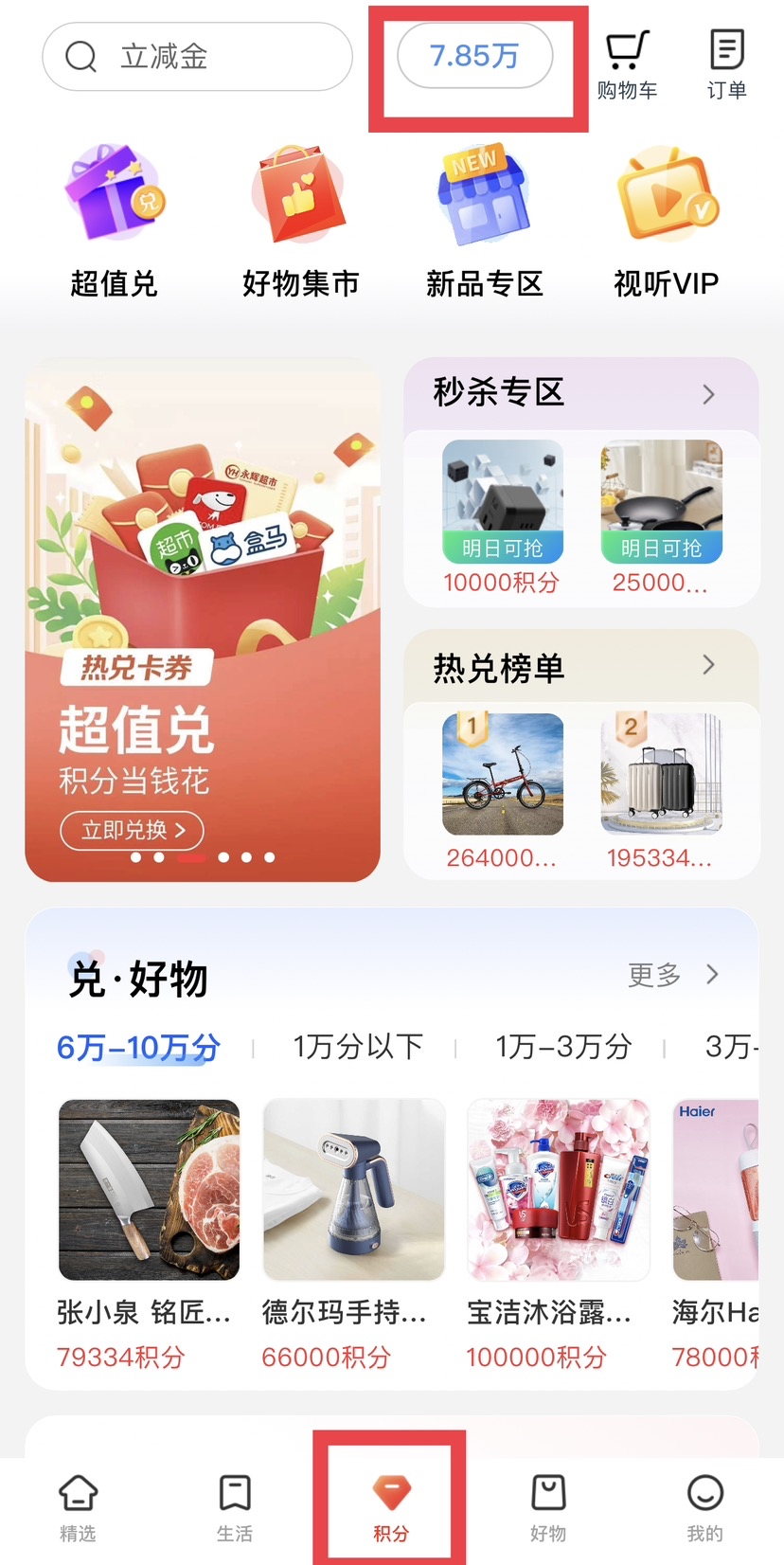Tap 立即兑换 on the banner

[132, 831]
